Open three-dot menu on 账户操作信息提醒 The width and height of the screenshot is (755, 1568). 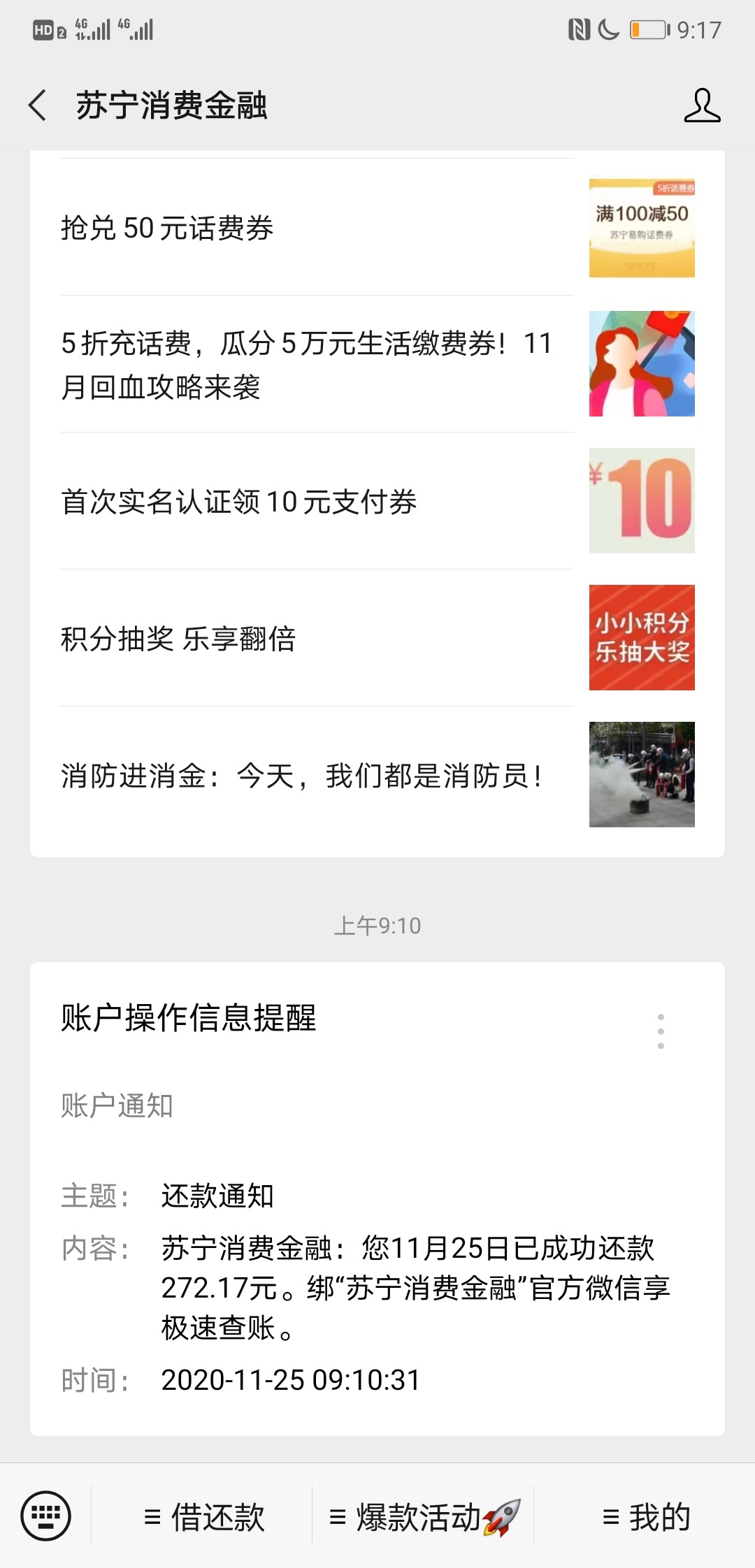click(661, 1031)
